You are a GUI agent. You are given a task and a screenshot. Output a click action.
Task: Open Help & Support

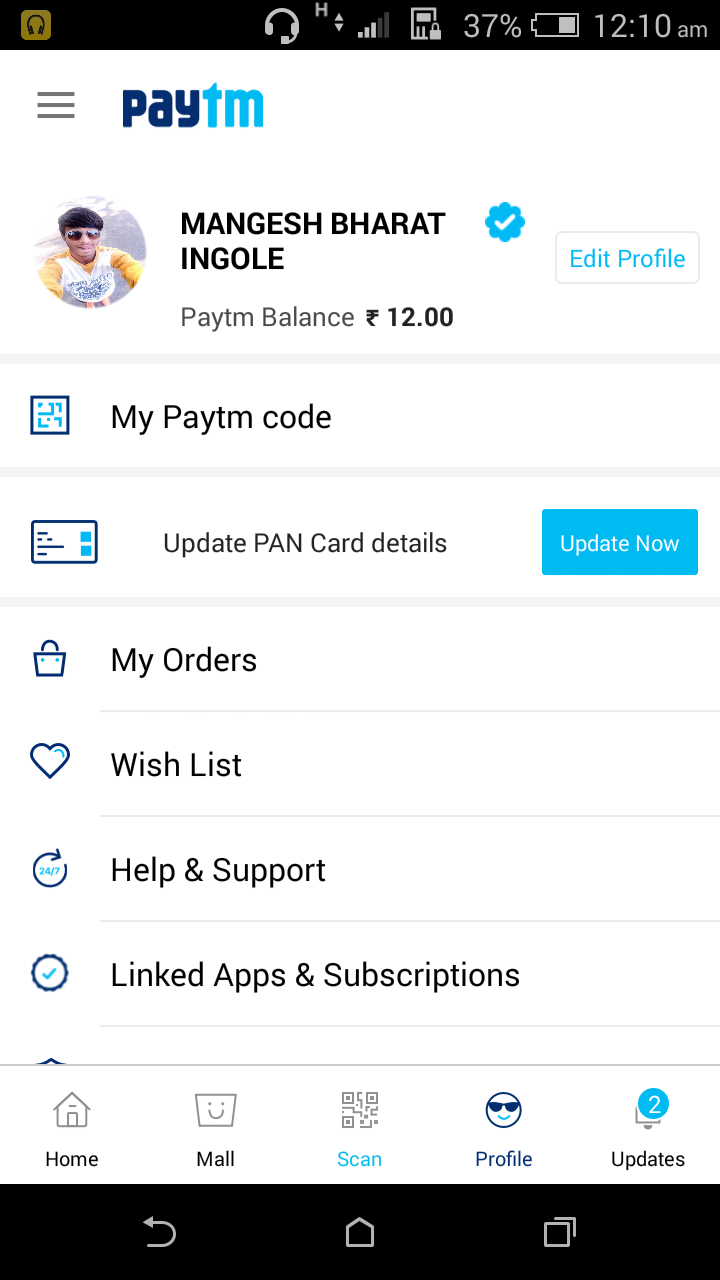coord(218,870)
